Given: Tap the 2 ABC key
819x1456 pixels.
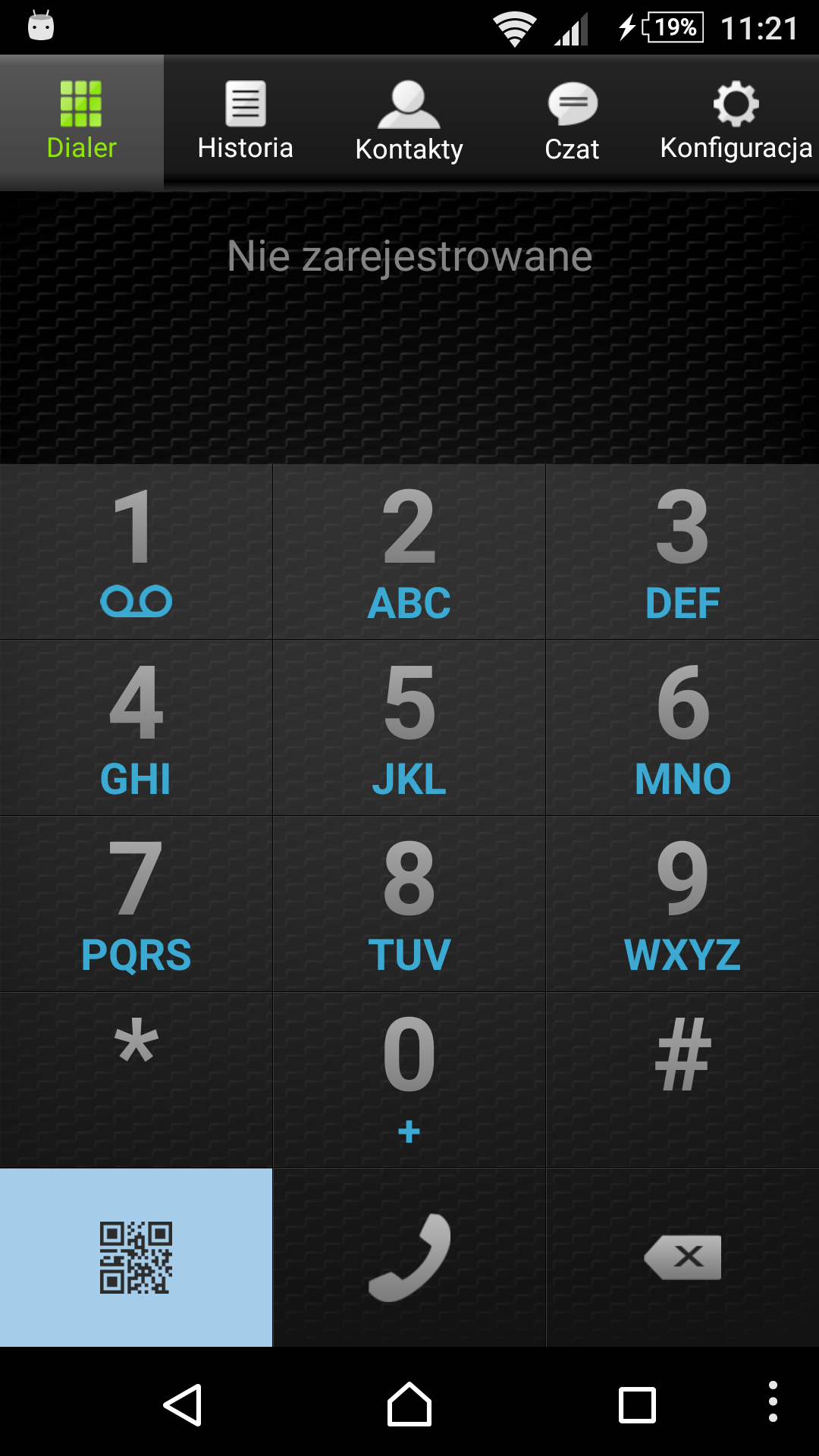Looking at the screenshot, I should pyautogui.click(x=409, y=552).
